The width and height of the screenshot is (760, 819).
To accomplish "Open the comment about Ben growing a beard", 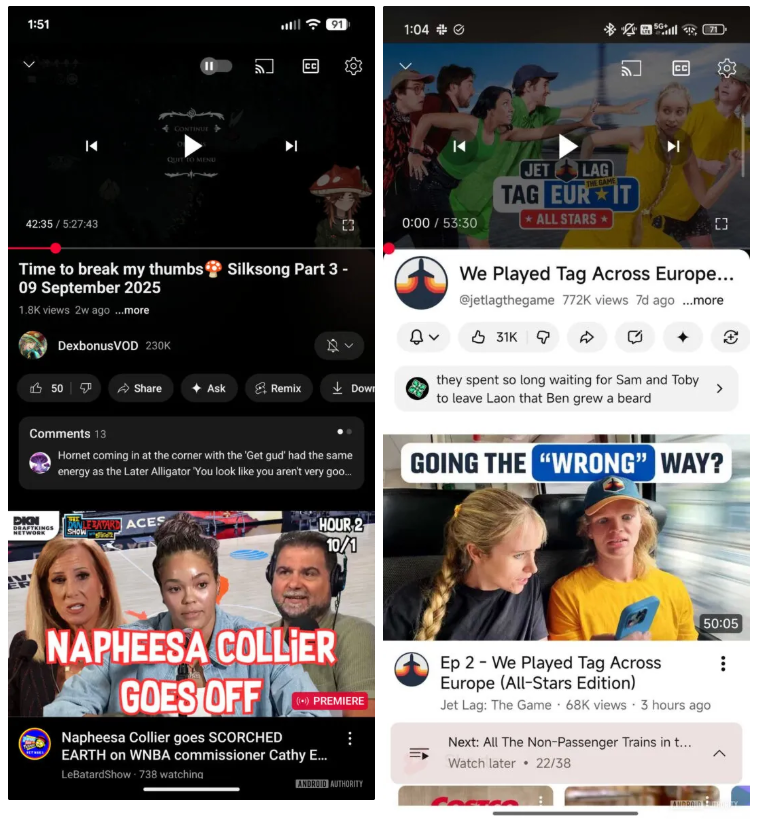I will (566, 388).
